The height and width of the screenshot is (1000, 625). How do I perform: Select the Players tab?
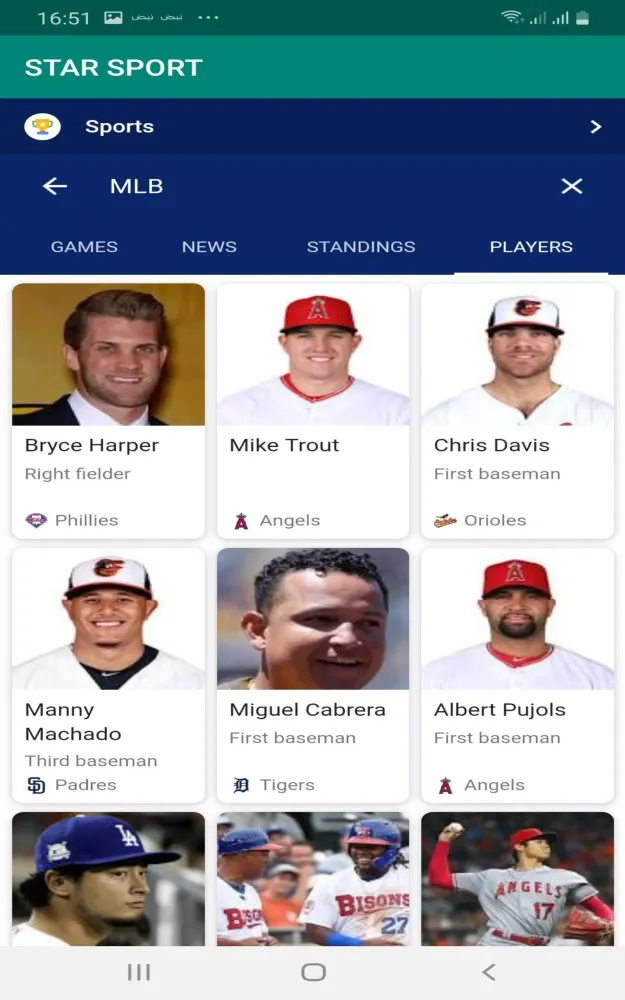pos(531,247)
